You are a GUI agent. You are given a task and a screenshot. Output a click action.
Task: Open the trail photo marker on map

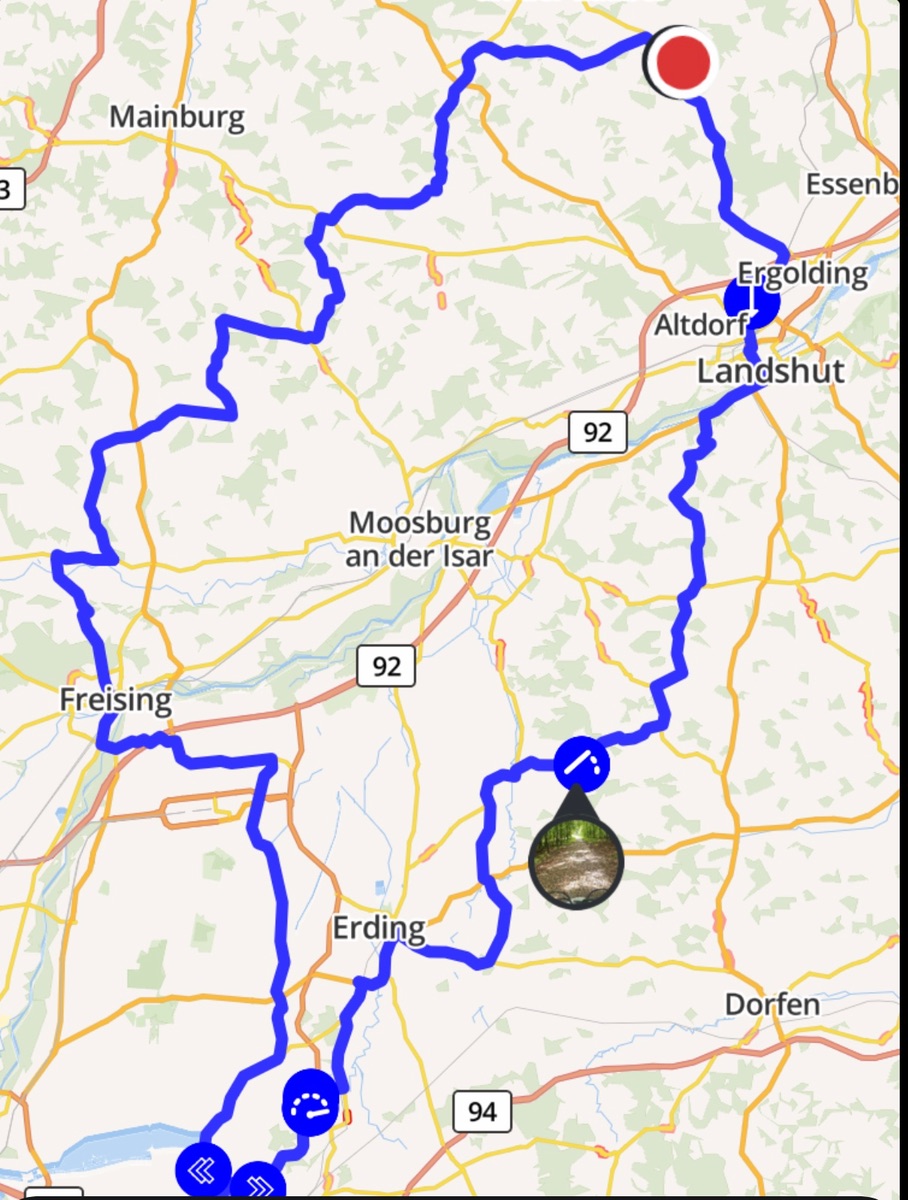tap(575, 859)
